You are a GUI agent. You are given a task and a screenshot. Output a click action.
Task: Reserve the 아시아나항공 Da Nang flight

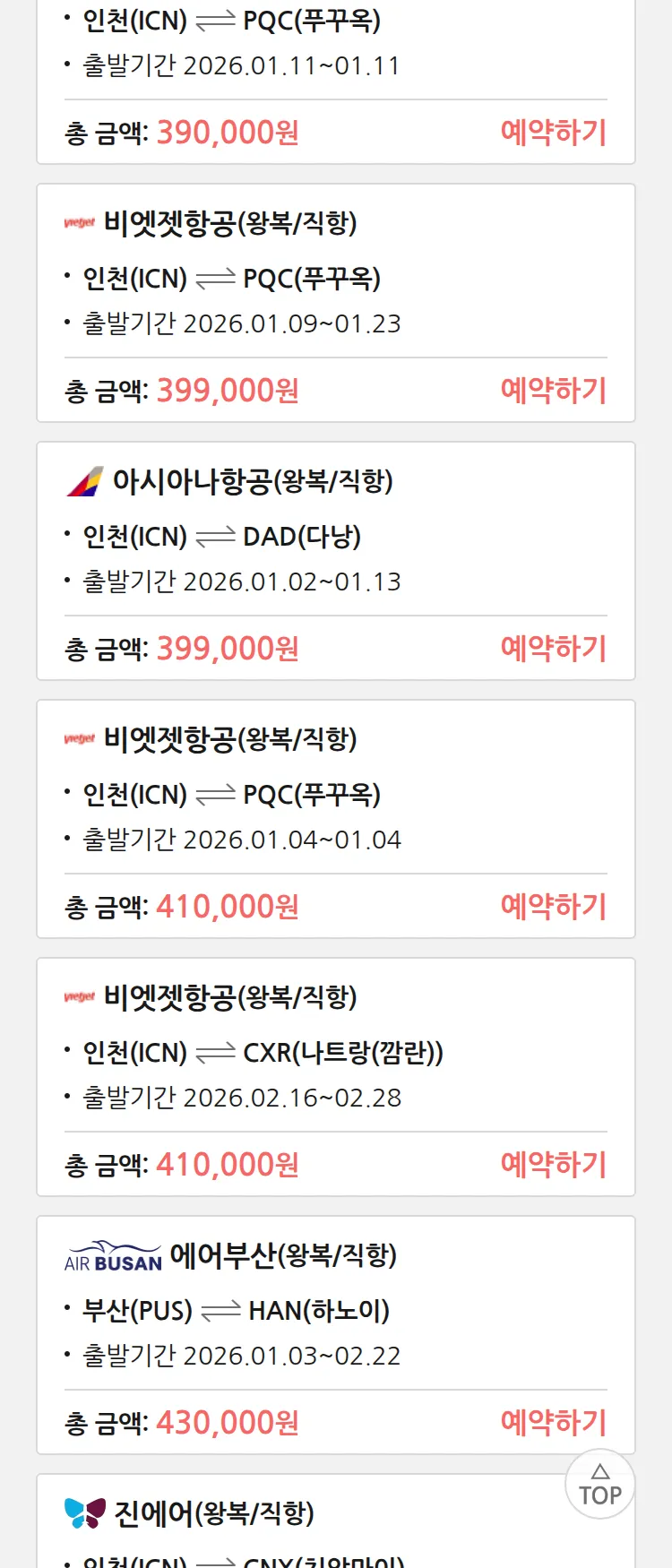pyautogui.click(x=553, y=649)
